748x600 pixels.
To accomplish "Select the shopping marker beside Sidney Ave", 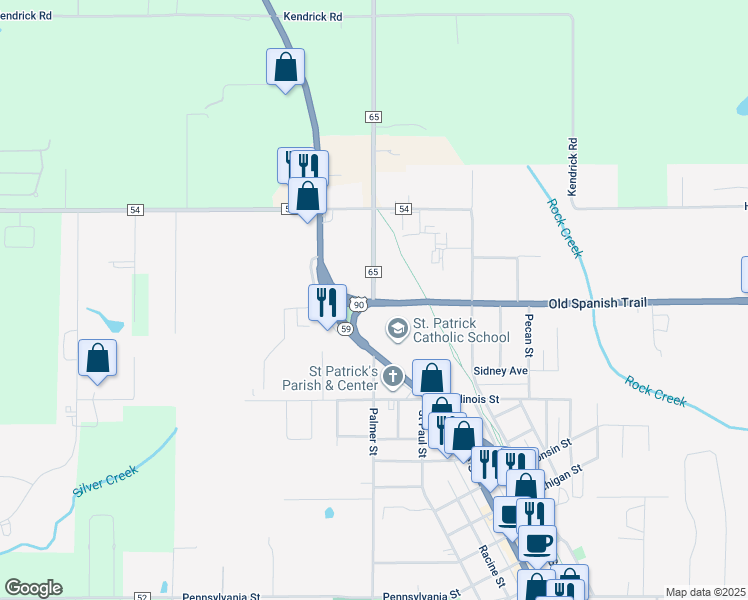I will click(432, 378).
